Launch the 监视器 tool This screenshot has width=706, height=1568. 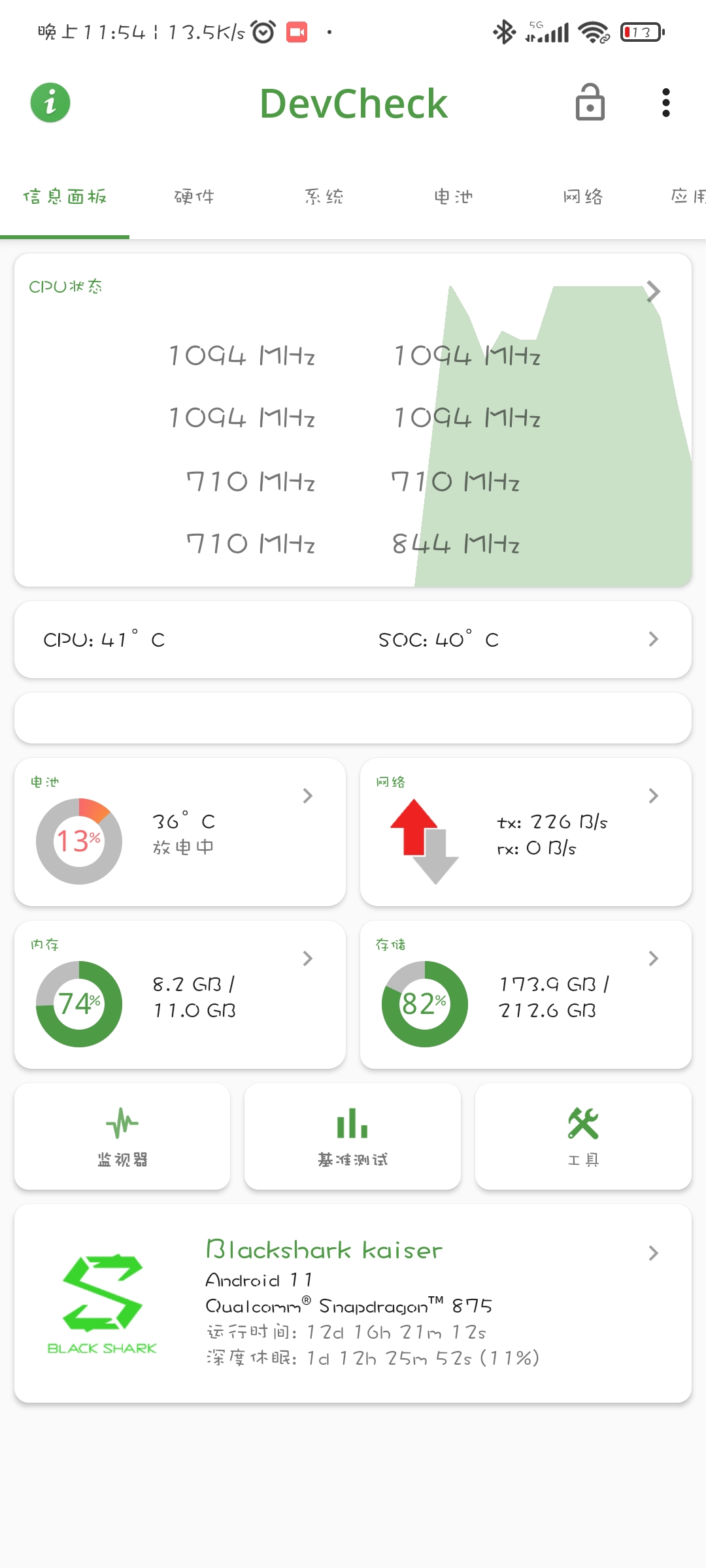(x=122, y=1136)
